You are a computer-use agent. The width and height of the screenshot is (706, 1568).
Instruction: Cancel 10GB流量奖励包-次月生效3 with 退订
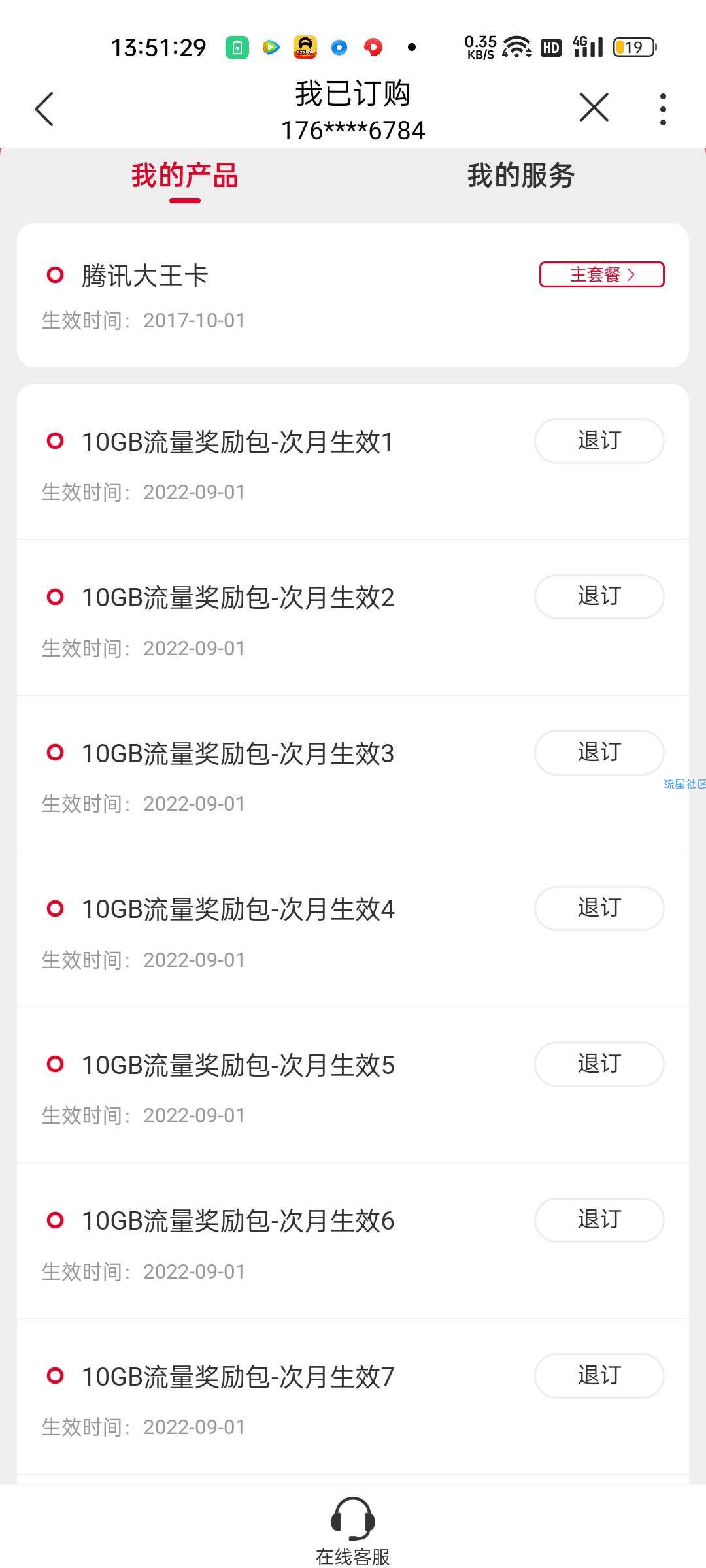click(599, 753)
